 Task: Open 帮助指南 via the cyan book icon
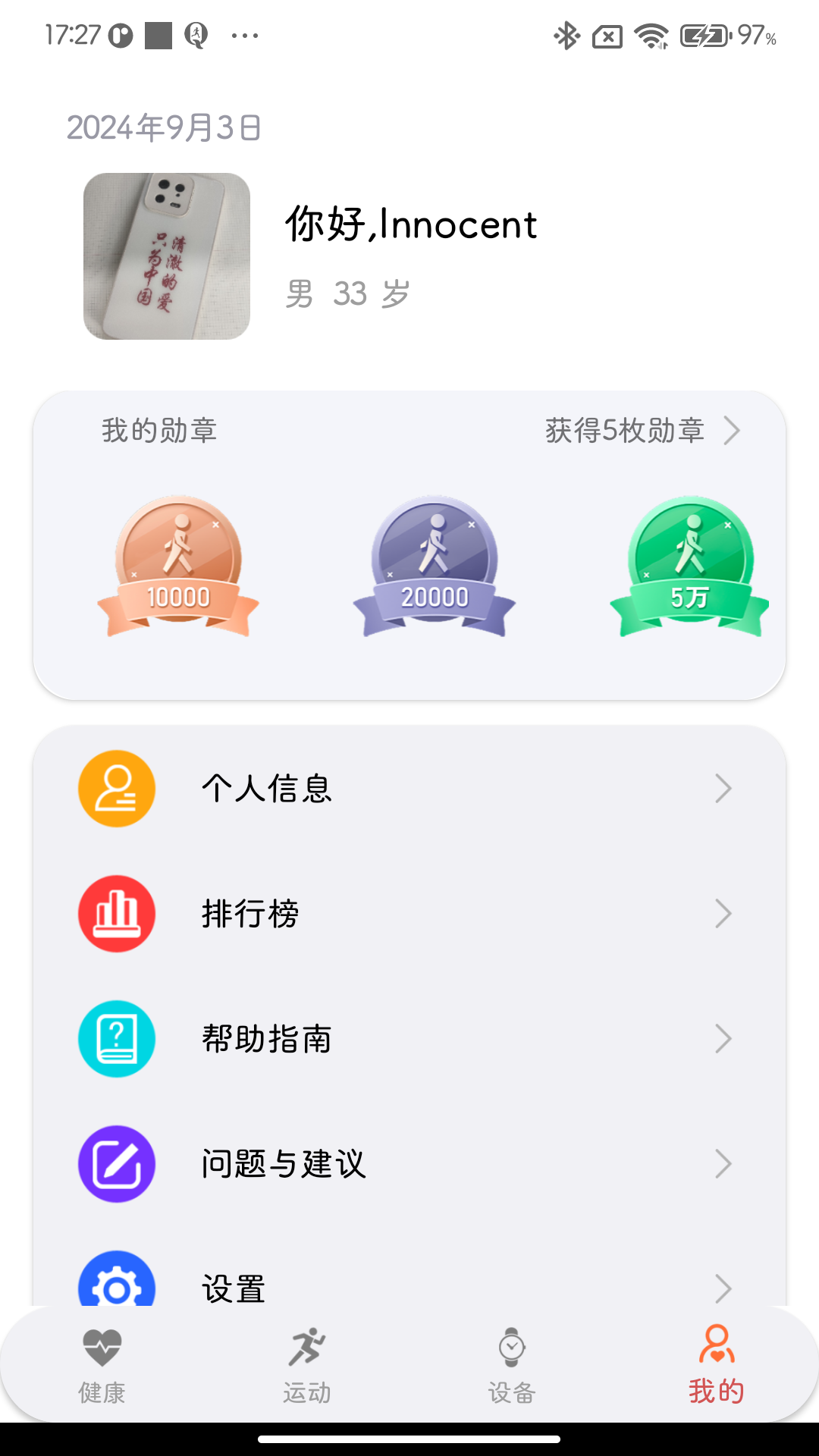click(115, 1039)
